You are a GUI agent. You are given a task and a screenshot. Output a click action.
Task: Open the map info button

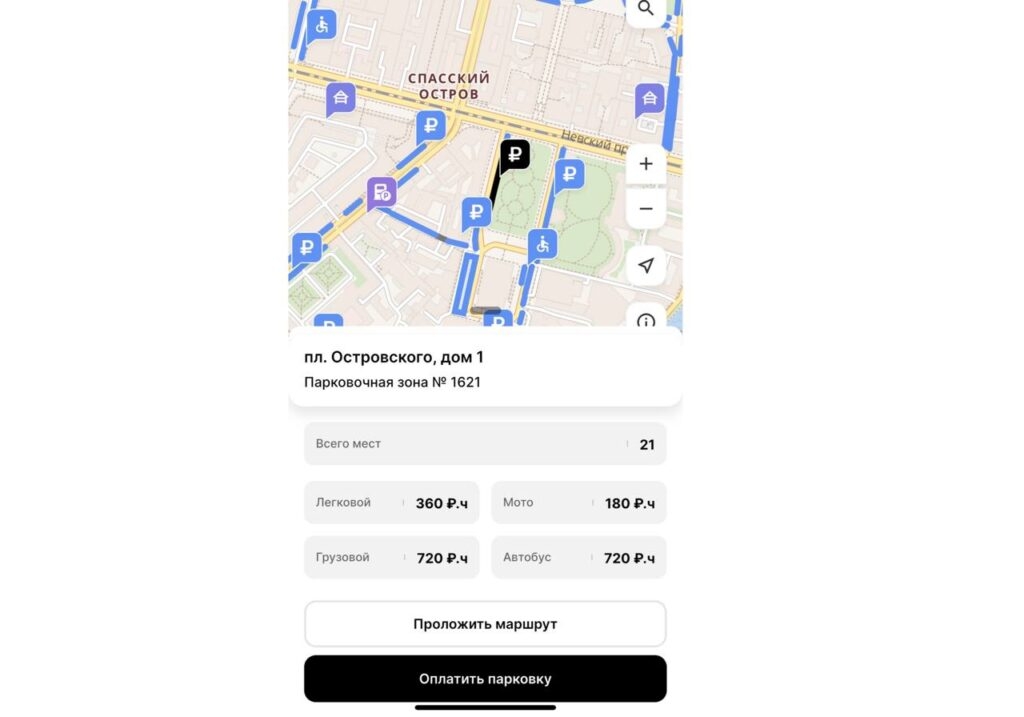[646, 319]
